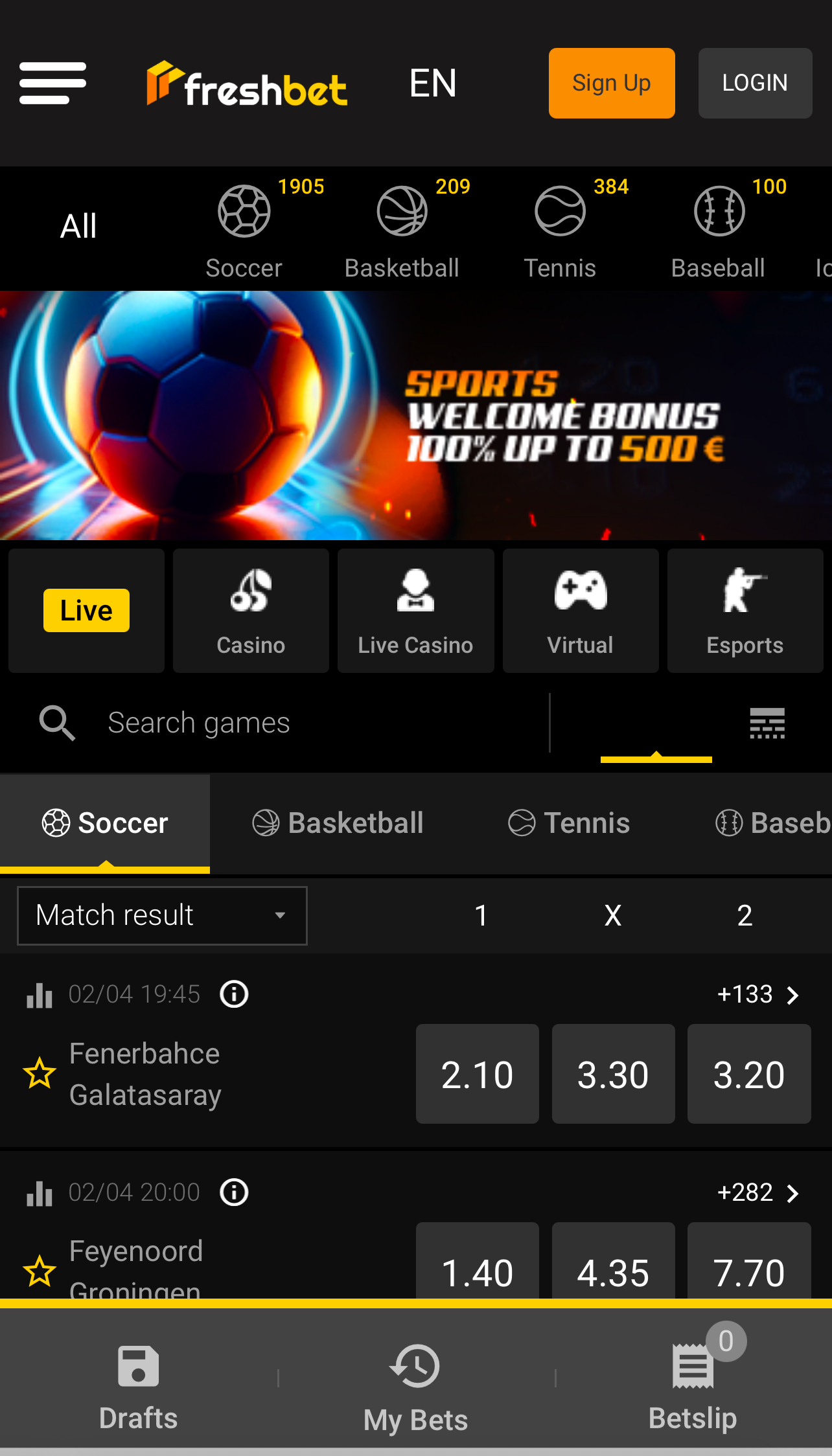Open the Casino section
Screen dimensions: 832x1456
click(x=251, y=610)
